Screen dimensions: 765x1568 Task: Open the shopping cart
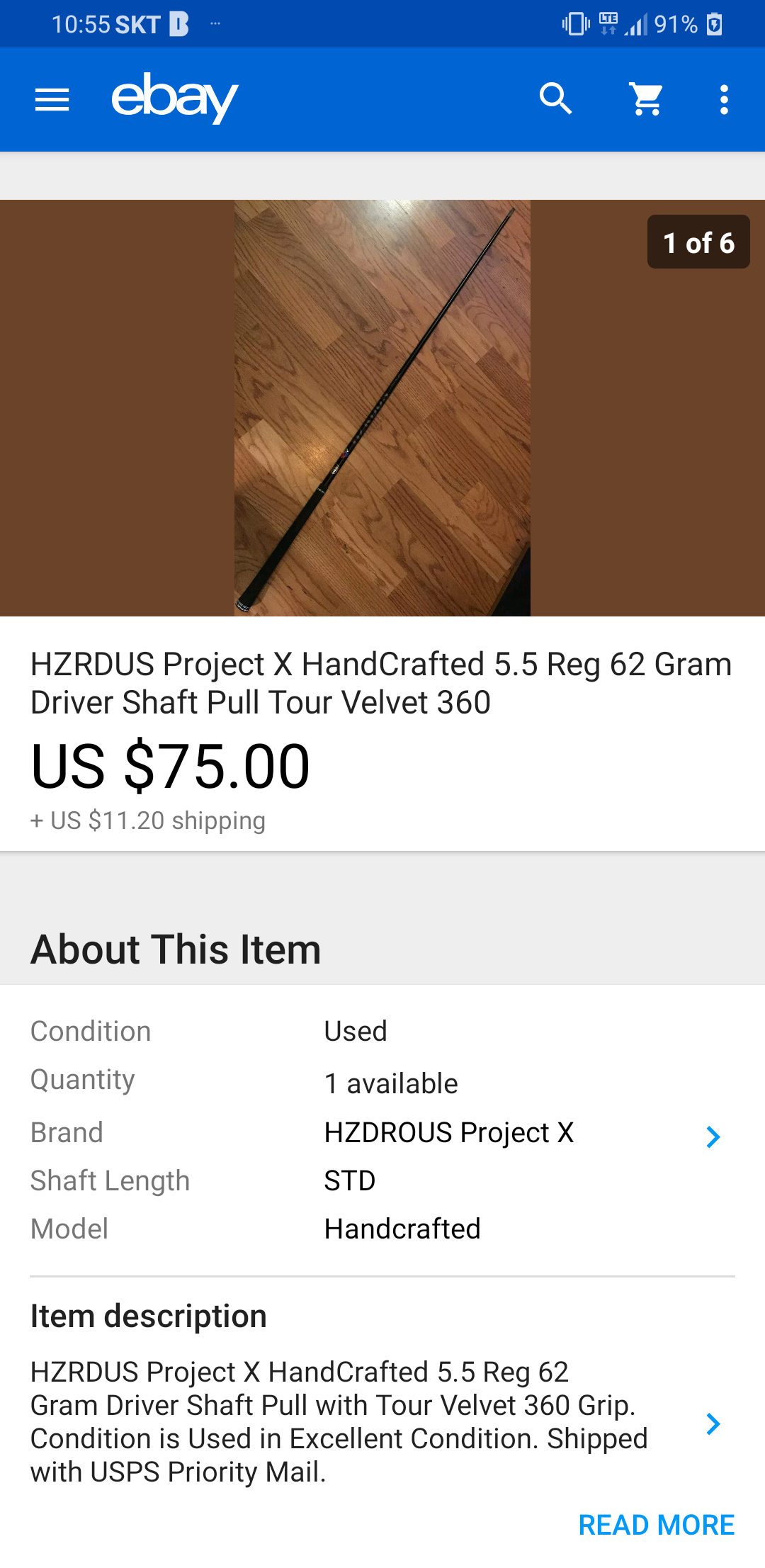[647, 99]
